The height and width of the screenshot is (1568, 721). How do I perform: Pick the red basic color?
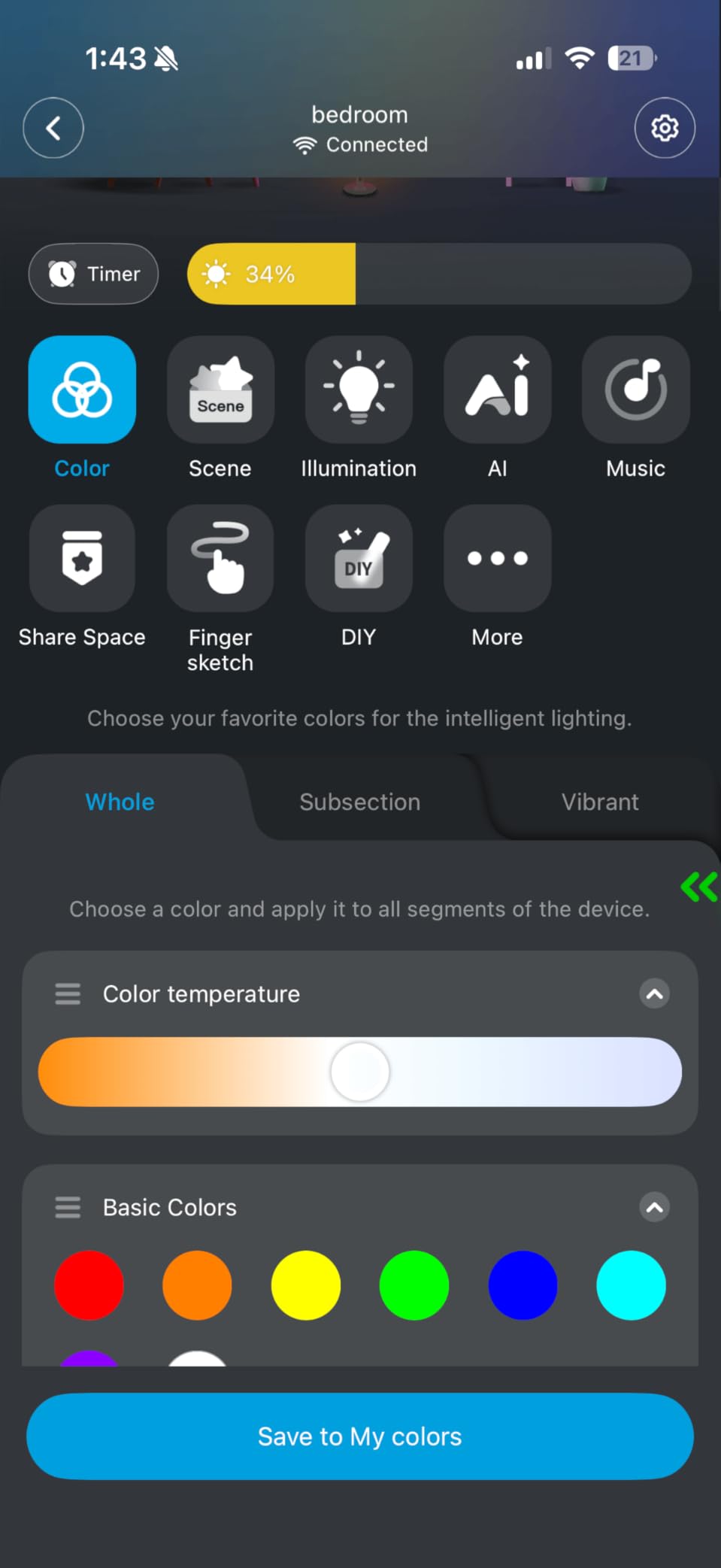coord(89,1285)
